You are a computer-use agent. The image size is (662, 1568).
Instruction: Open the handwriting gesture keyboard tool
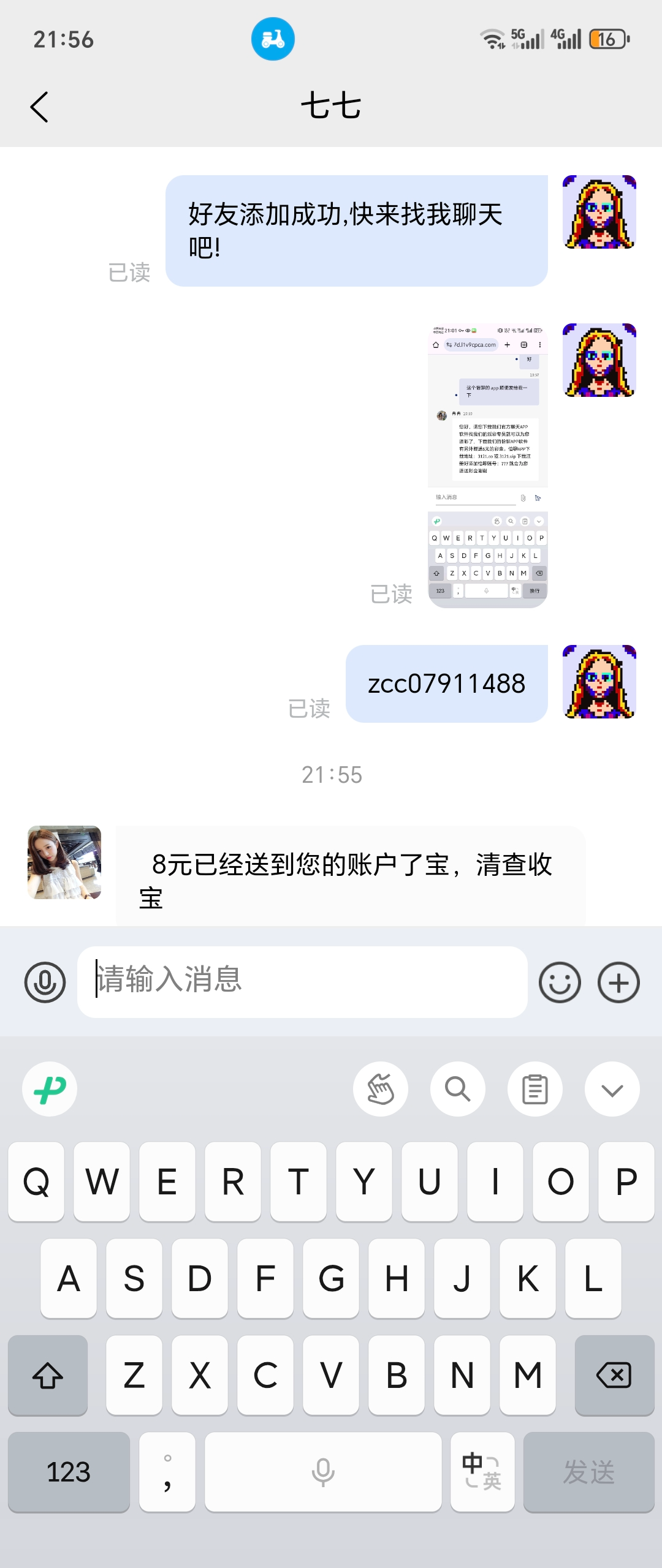(380, 1089)
